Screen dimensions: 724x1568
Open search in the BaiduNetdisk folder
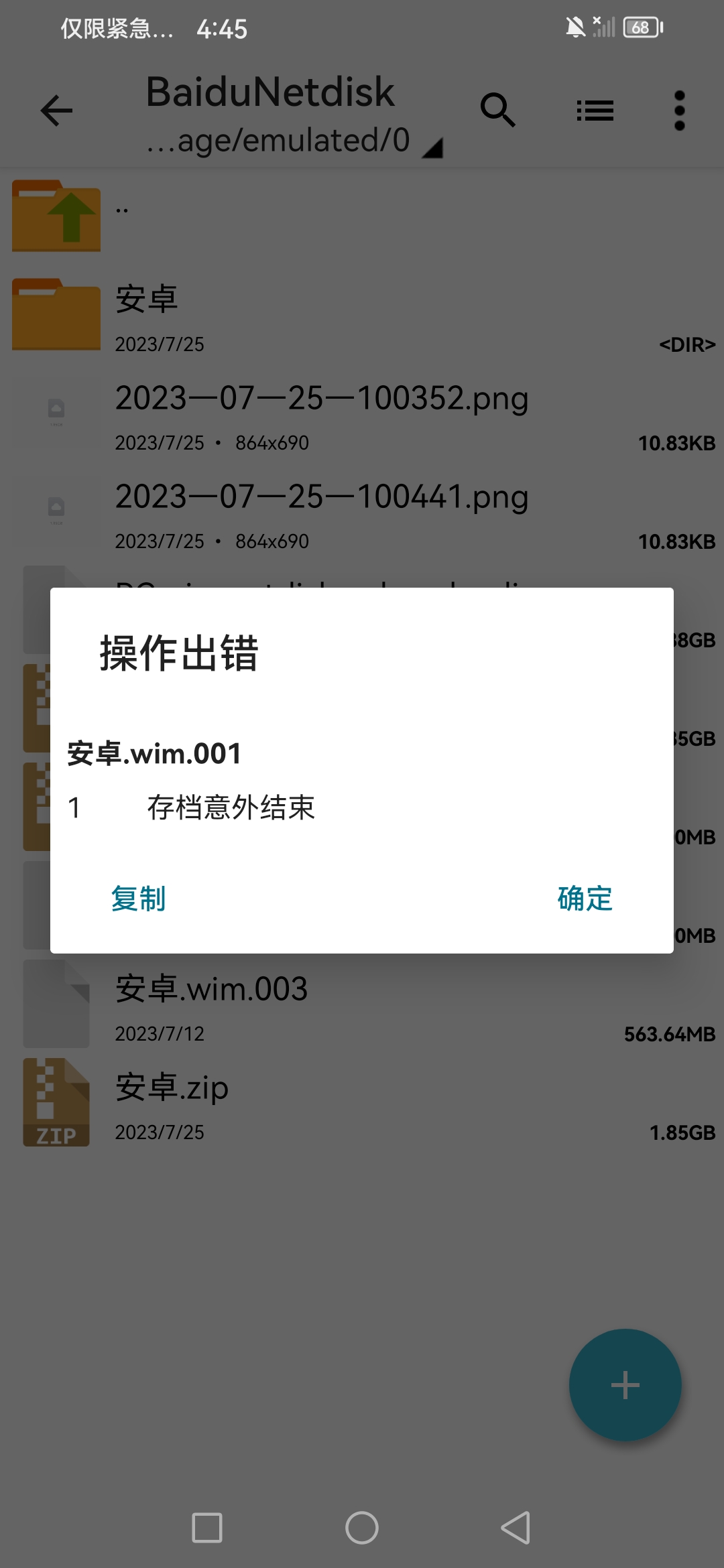click(x=497, y=111)
